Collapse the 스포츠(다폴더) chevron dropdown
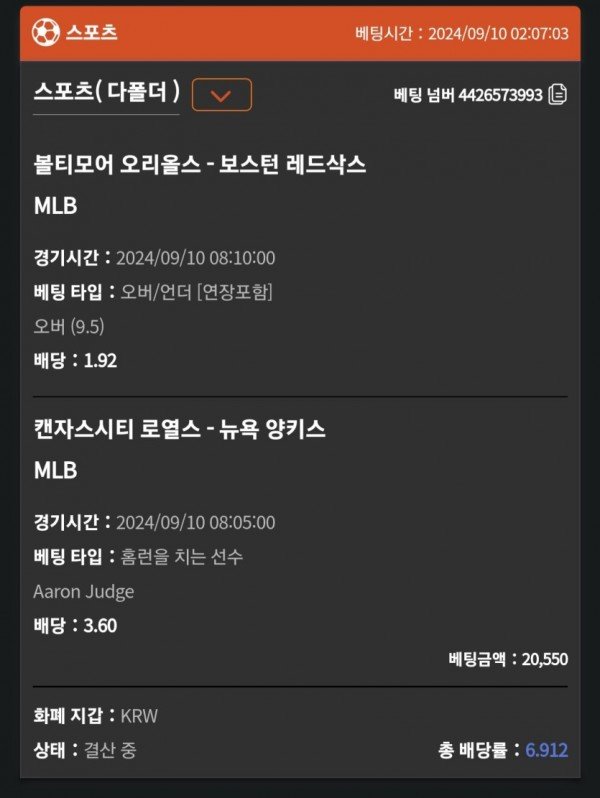The width and height of the screenshot is (600, 798). coord(221,95)
